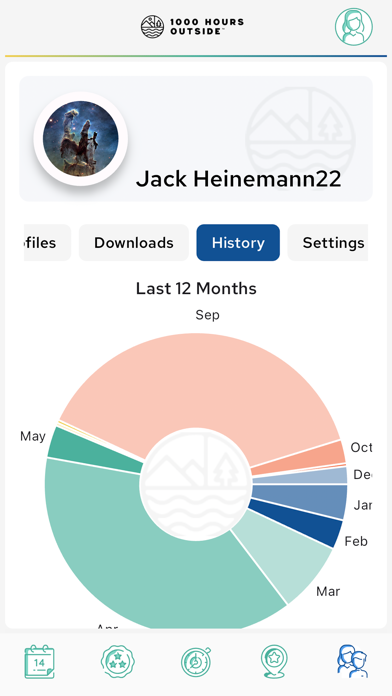Tap the Sep slice of the chart
The image size is (392, 696).
200,382
